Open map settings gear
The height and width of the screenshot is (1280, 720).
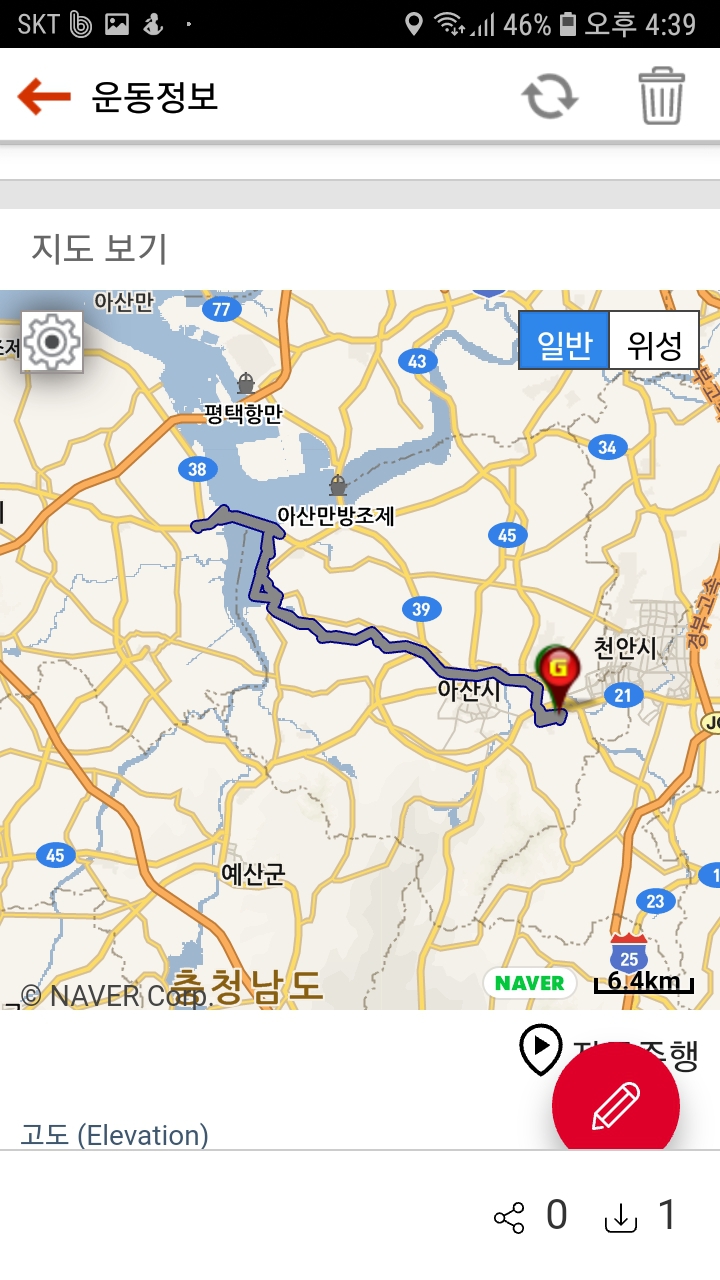point(52,343)
